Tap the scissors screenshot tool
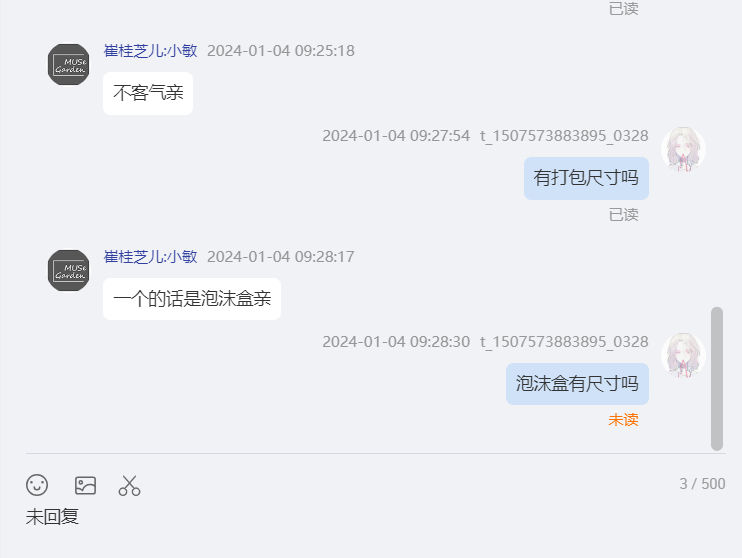 pyautogui.click(x=129, y=485)
